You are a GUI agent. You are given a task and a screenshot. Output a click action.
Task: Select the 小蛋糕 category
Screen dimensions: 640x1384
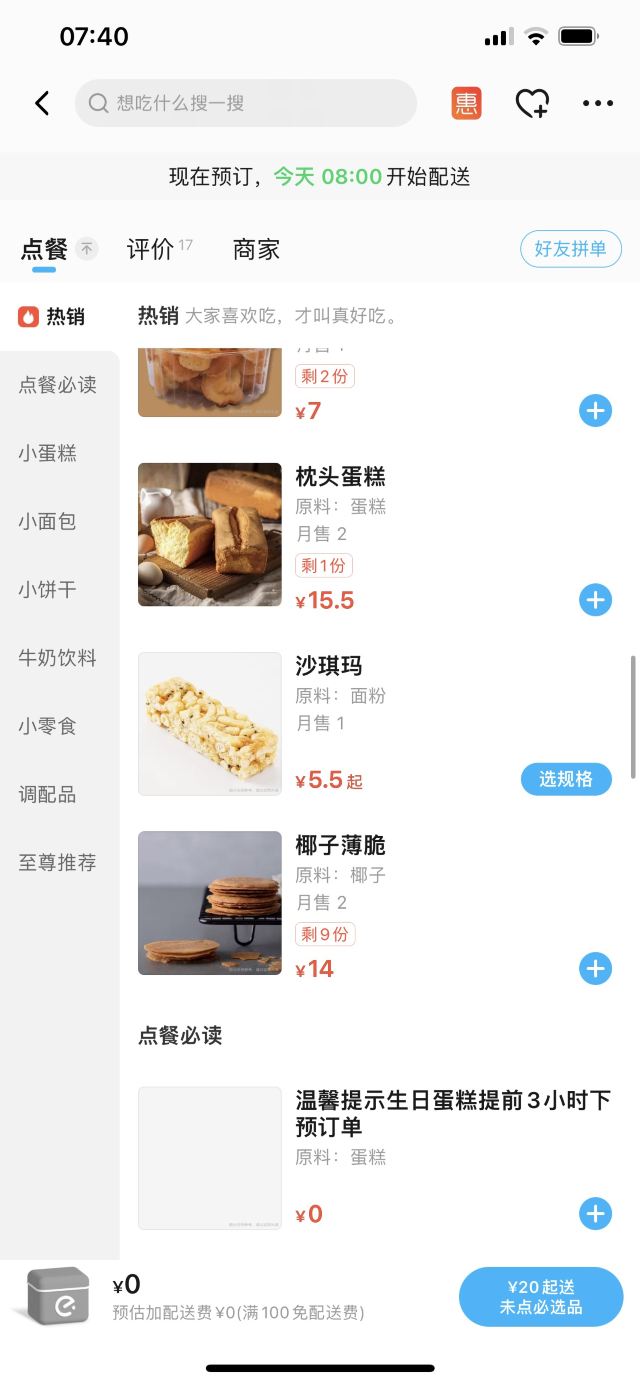tap(47, 453)
